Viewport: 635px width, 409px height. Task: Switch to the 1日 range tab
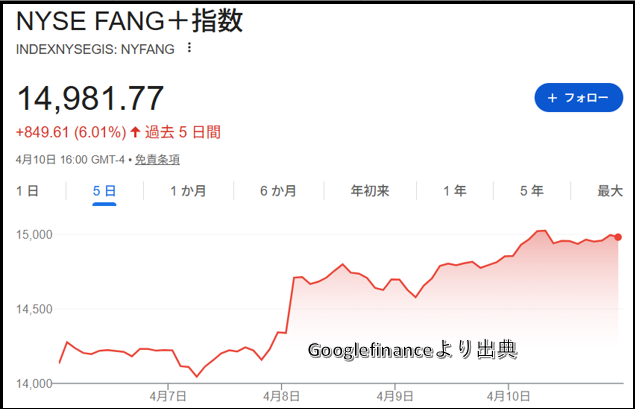click(x=27, y=191)
